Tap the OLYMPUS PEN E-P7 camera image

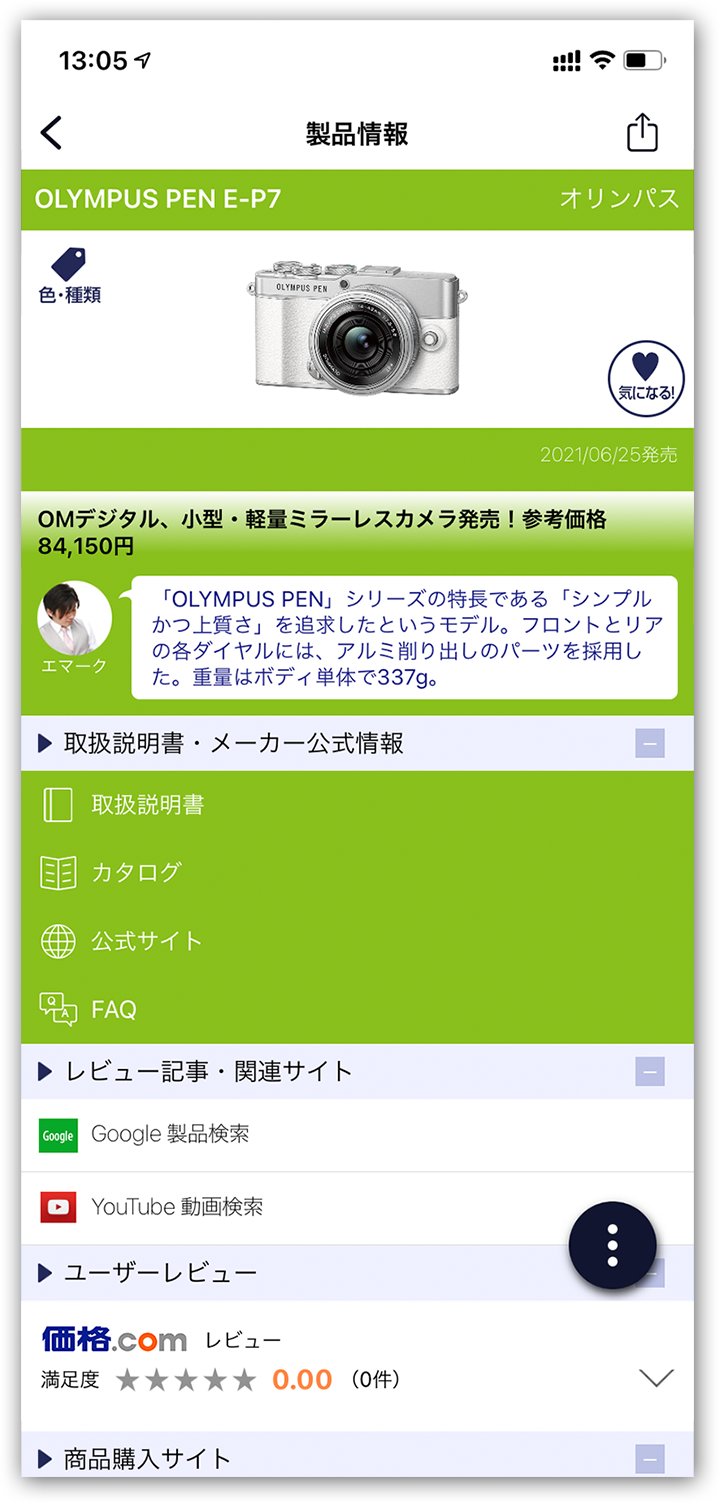pos(357,326)
